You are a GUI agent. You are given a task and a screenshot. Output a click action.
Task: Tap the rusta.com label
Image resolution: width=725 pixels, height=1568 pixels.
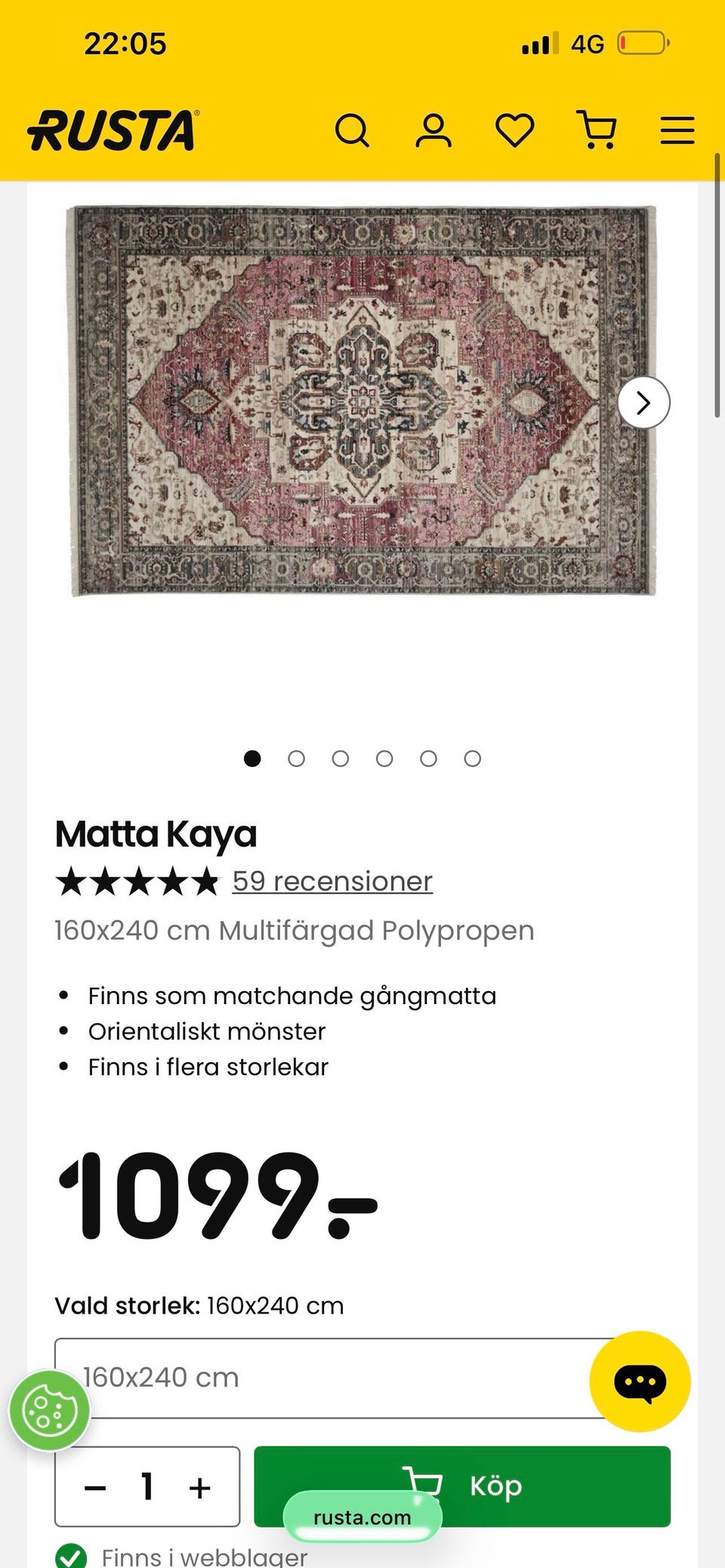(362, 1517)
